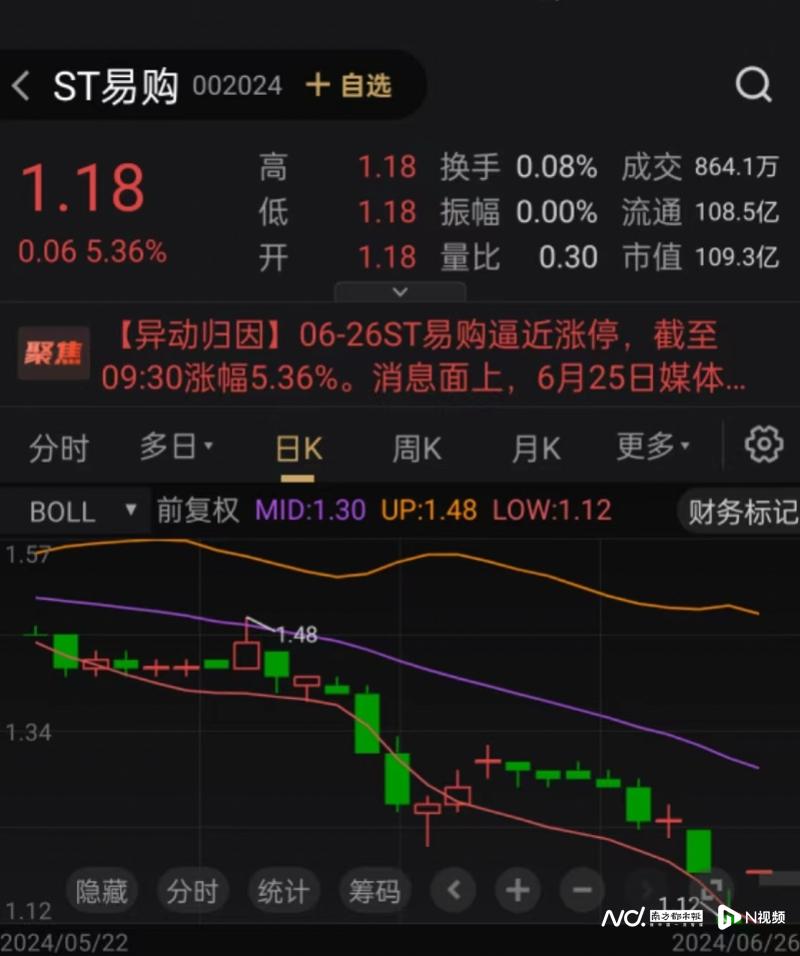Switch to the 月K chart tab

click(536, 448)
